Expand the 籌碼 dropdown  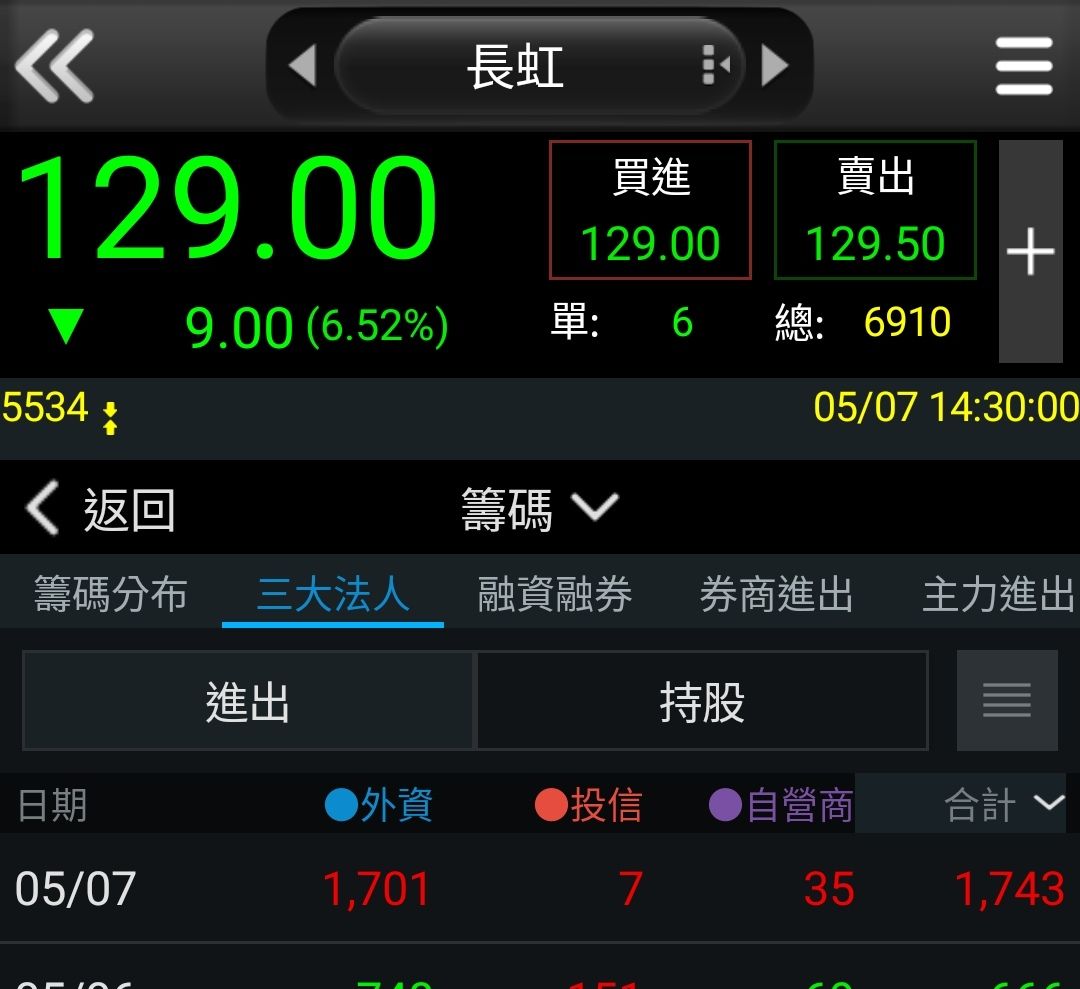[x=540, y=509]
